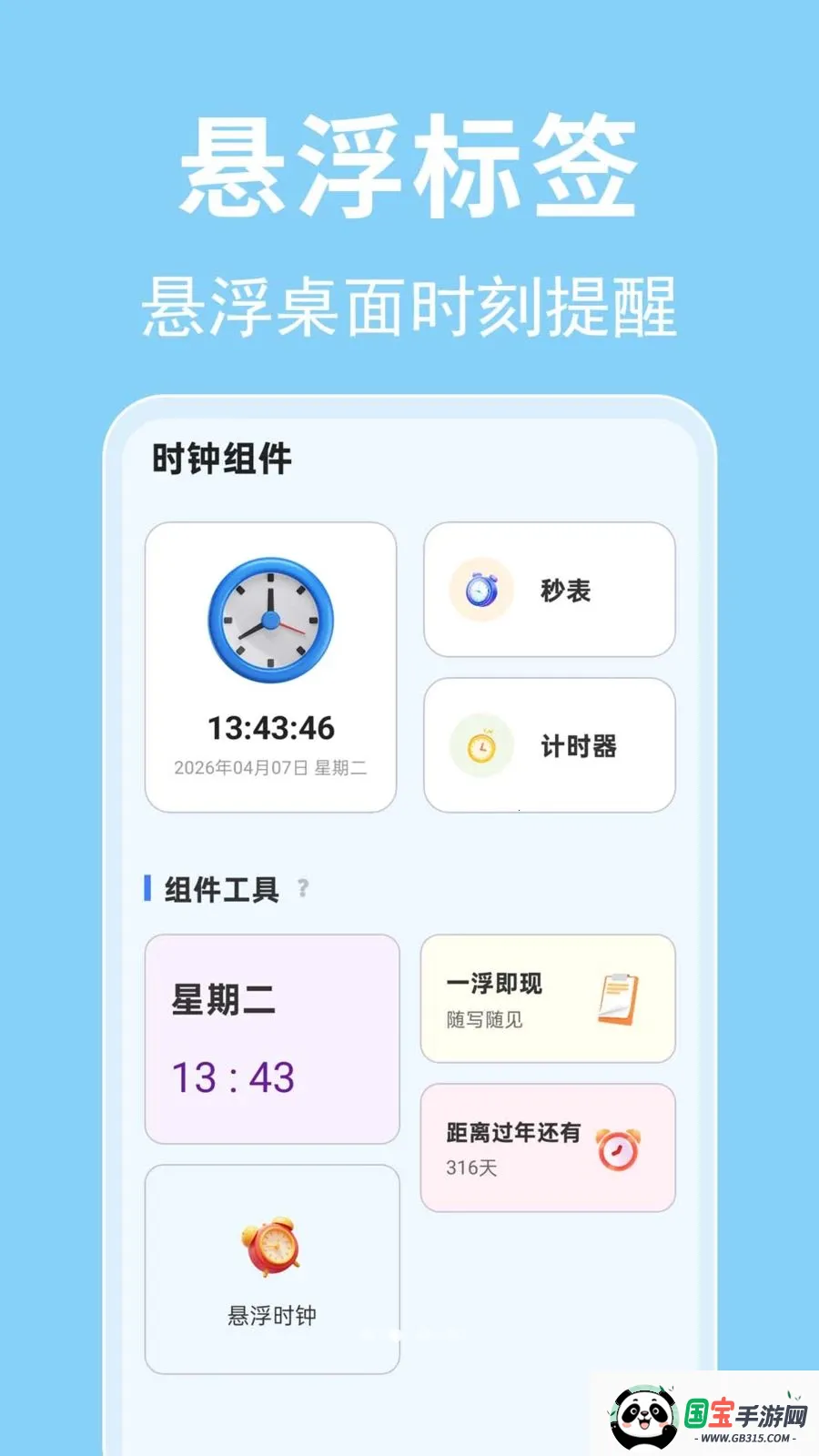Open the 秒表 stopwatch card
Image resolution: width=819 pixels, height=1456 pixels.
tap(550, 590)
